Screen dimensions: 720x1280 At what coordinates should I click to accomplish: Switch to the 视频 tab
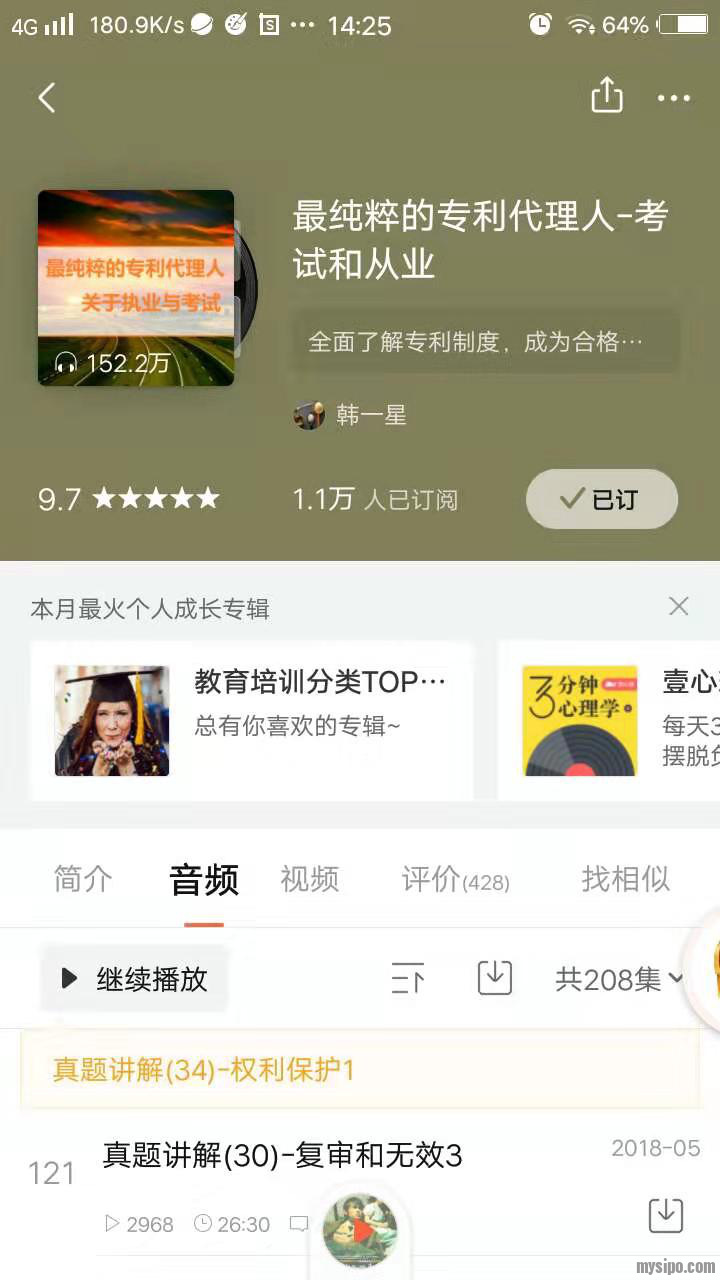click(x=310, y=879)
